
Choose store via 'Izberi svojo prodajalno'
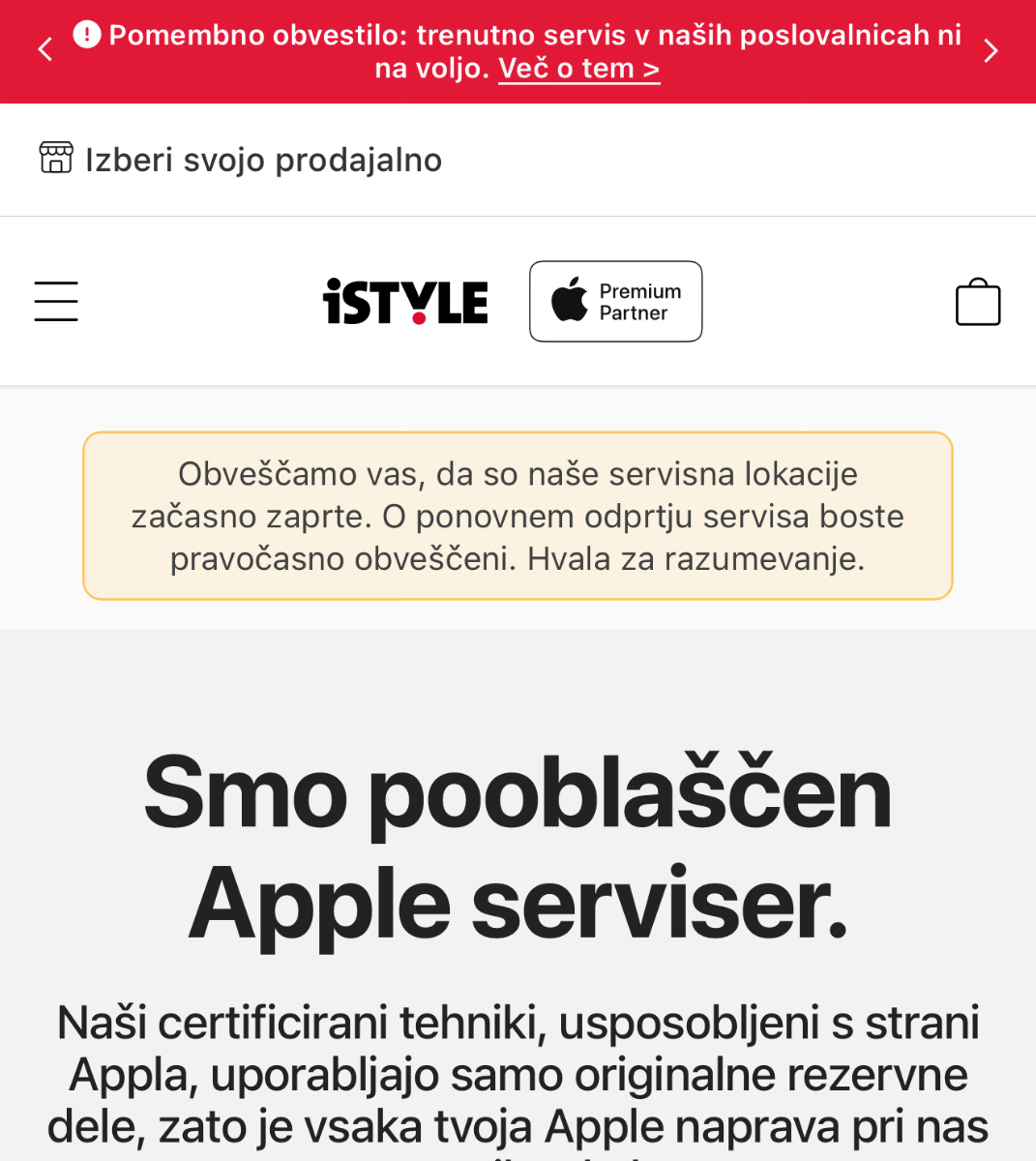pyautogui.click(x=241, y=160)
